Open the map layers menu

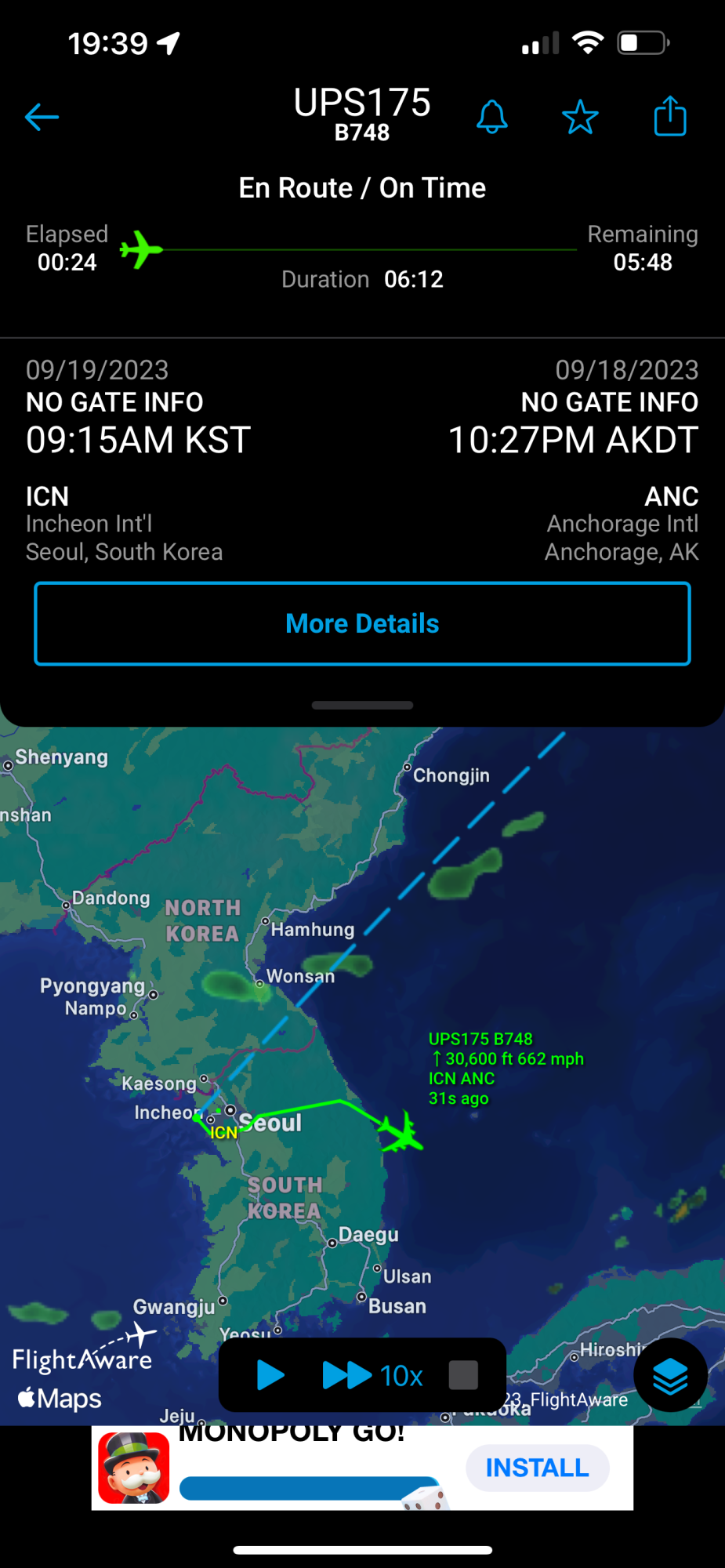click(670, 1376)
